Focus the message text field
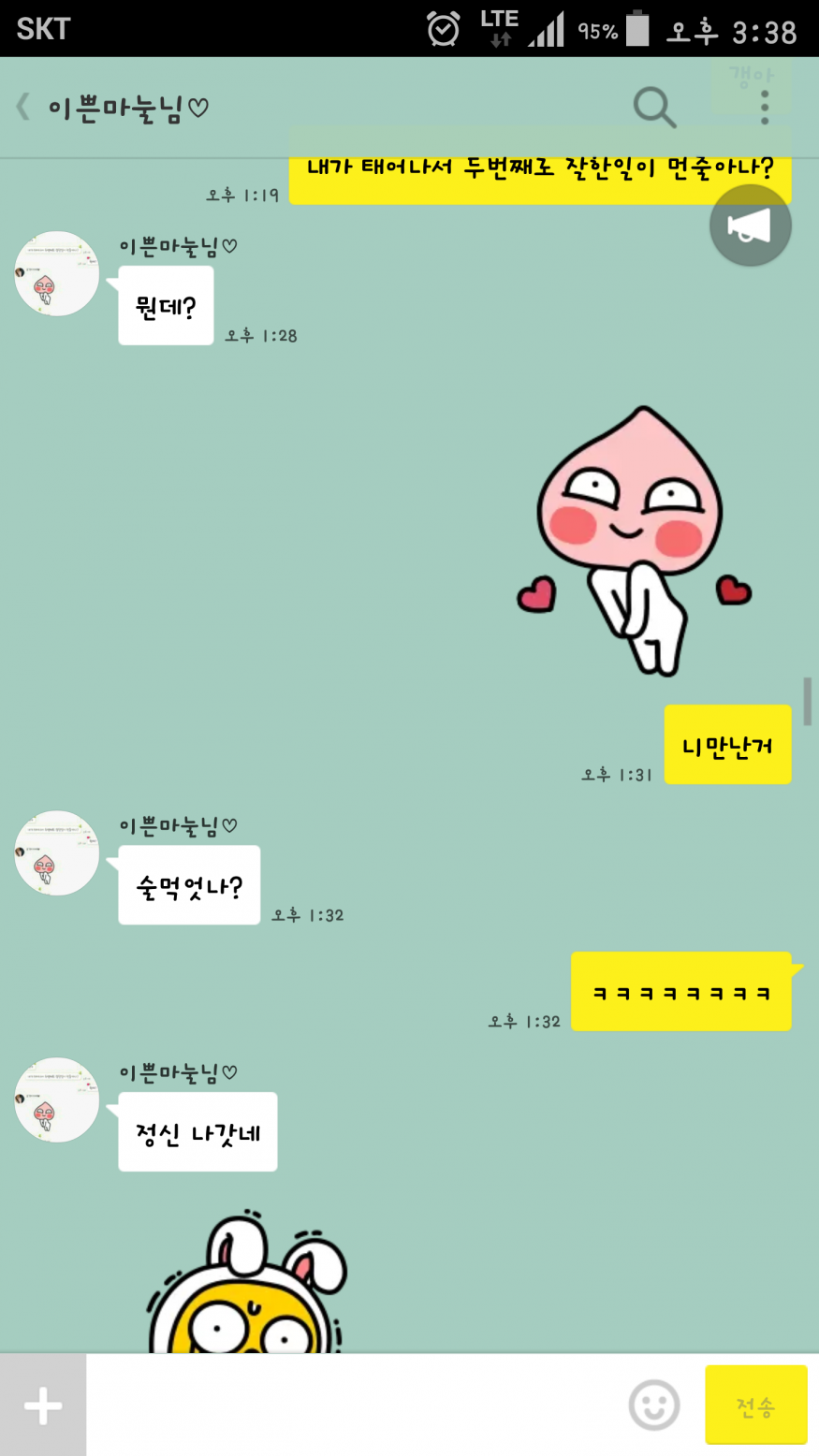Image resolution: width=819 pixels, height=1456 pixels. (356, 1405)
